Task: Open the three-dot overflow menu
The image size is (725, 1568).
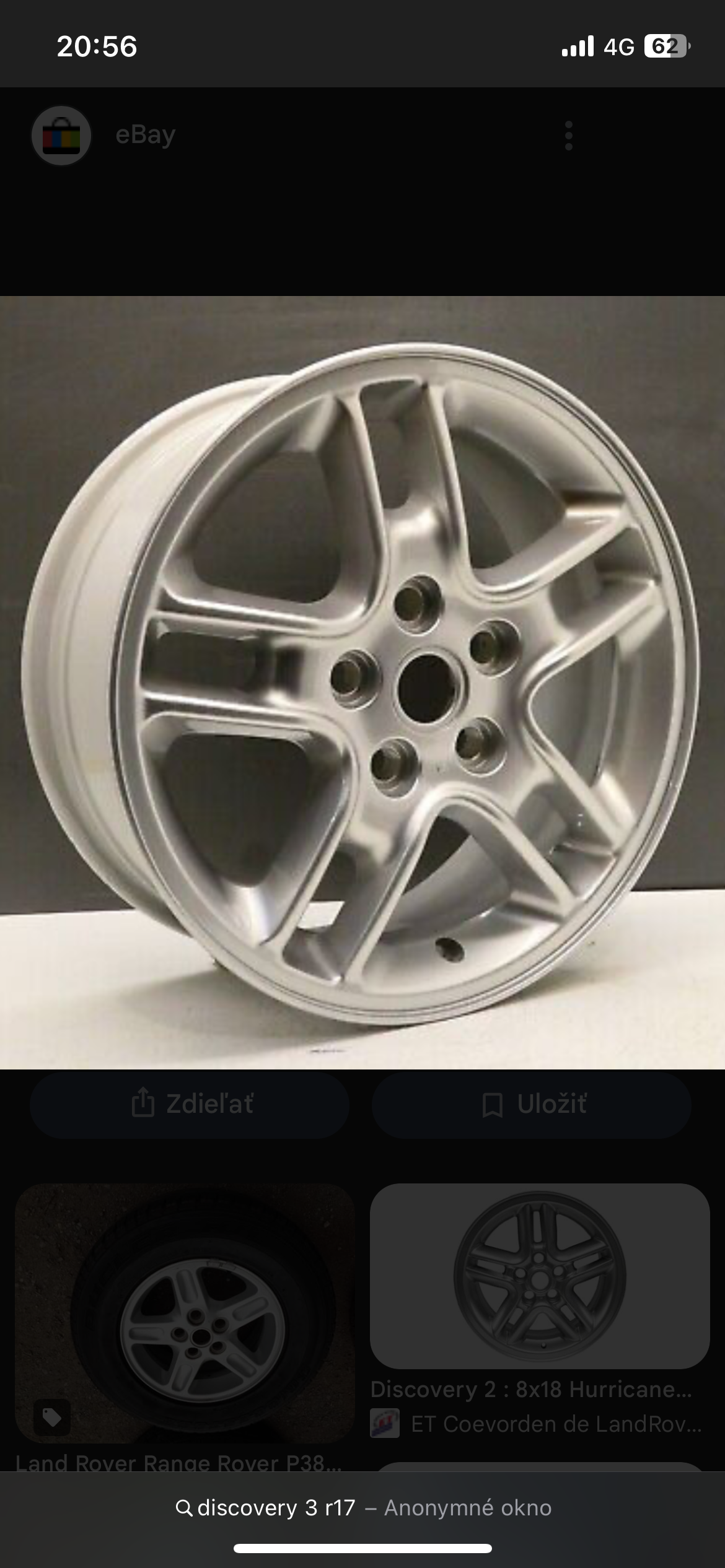Action: [568, 136]
